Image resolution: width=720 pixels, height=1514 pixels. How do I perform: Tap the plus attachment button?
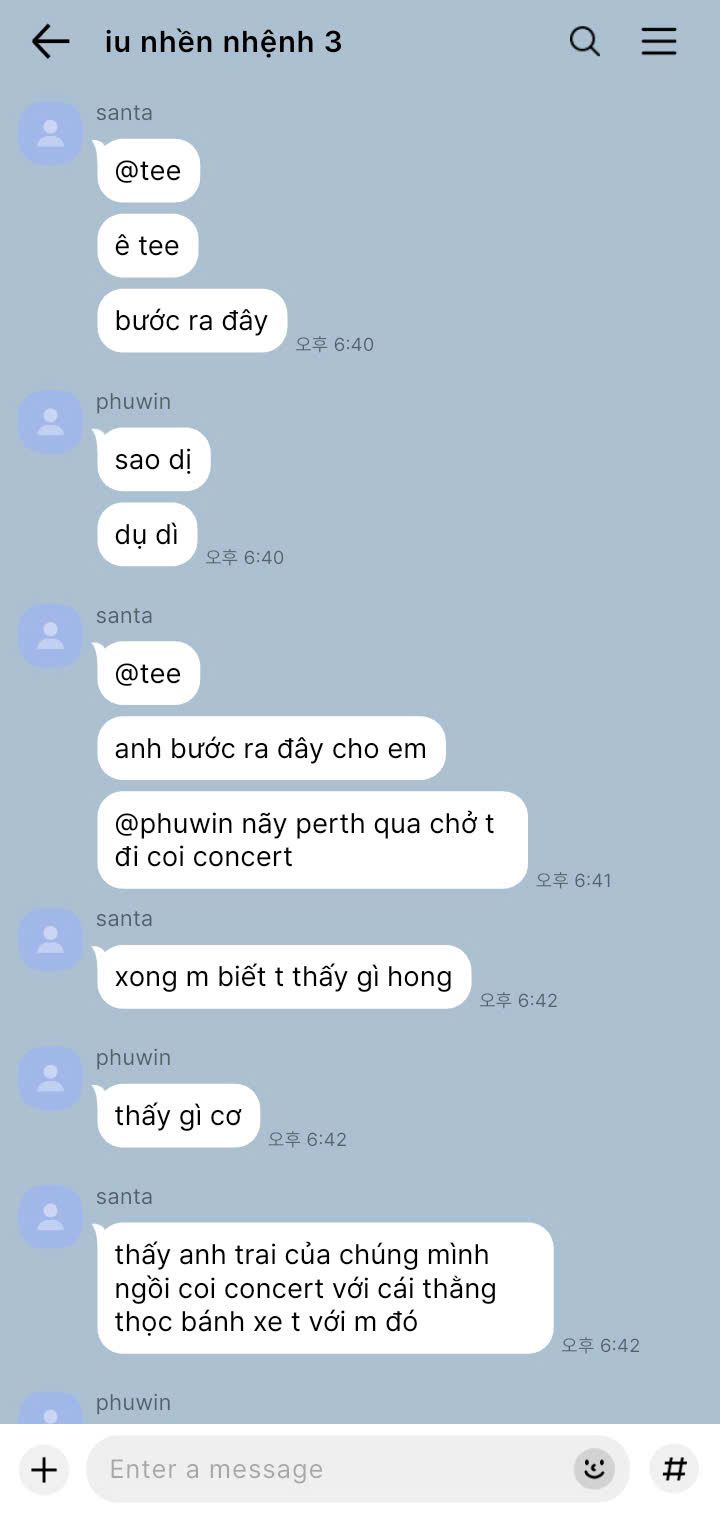point(44,1469)
